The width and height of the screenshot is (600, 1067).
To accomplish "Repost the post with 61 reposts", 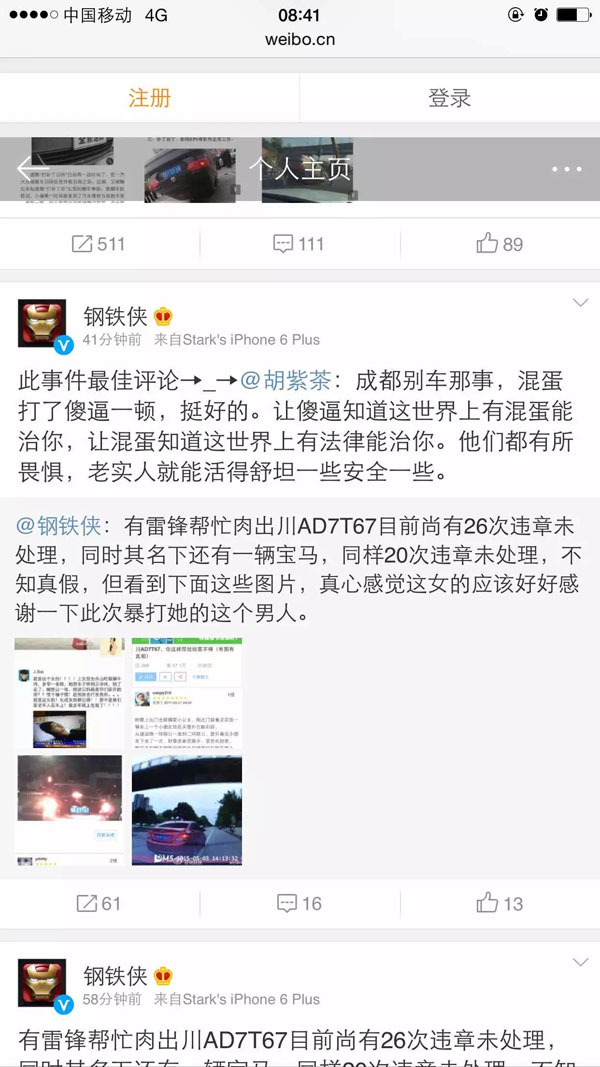I will click(98, 903).
